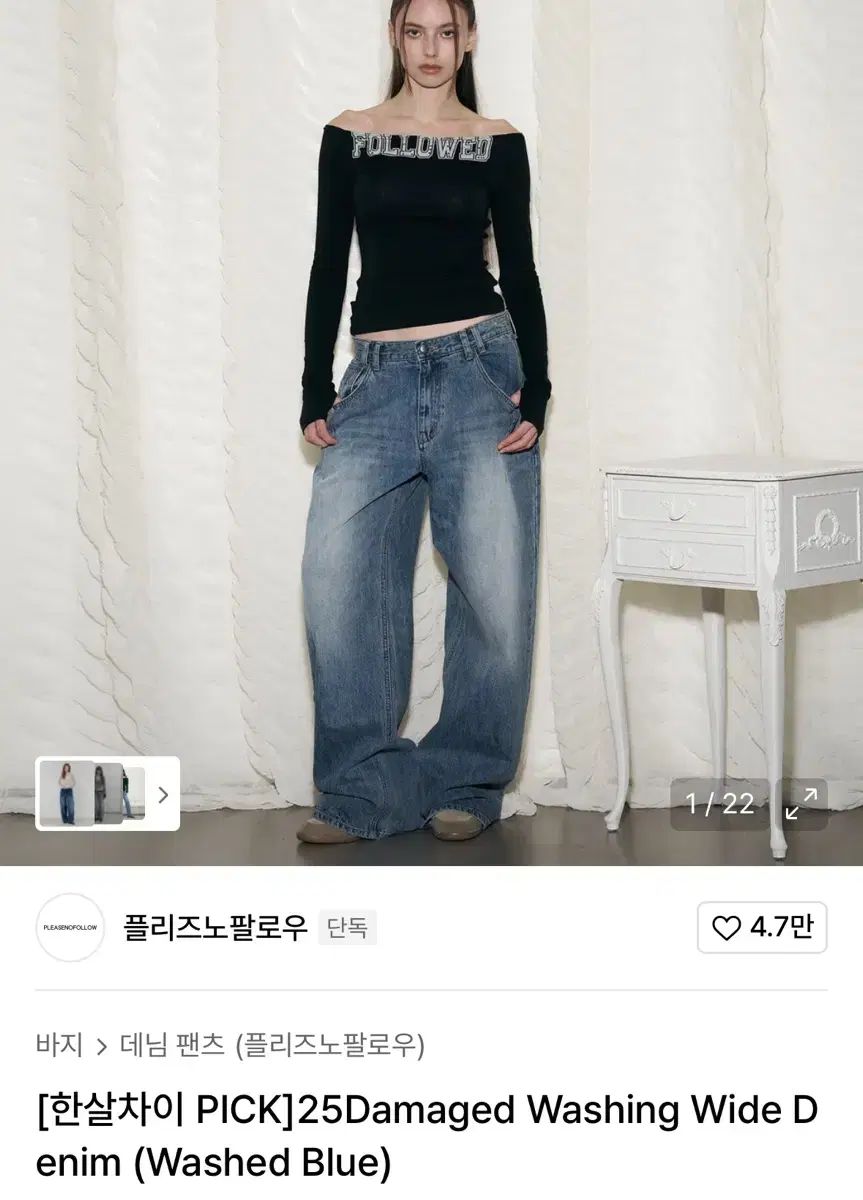Image resolution: width=863 pixels, height=1200 pixels.
Task: Go to the 바지 category
Action: tap(59, 1046)
